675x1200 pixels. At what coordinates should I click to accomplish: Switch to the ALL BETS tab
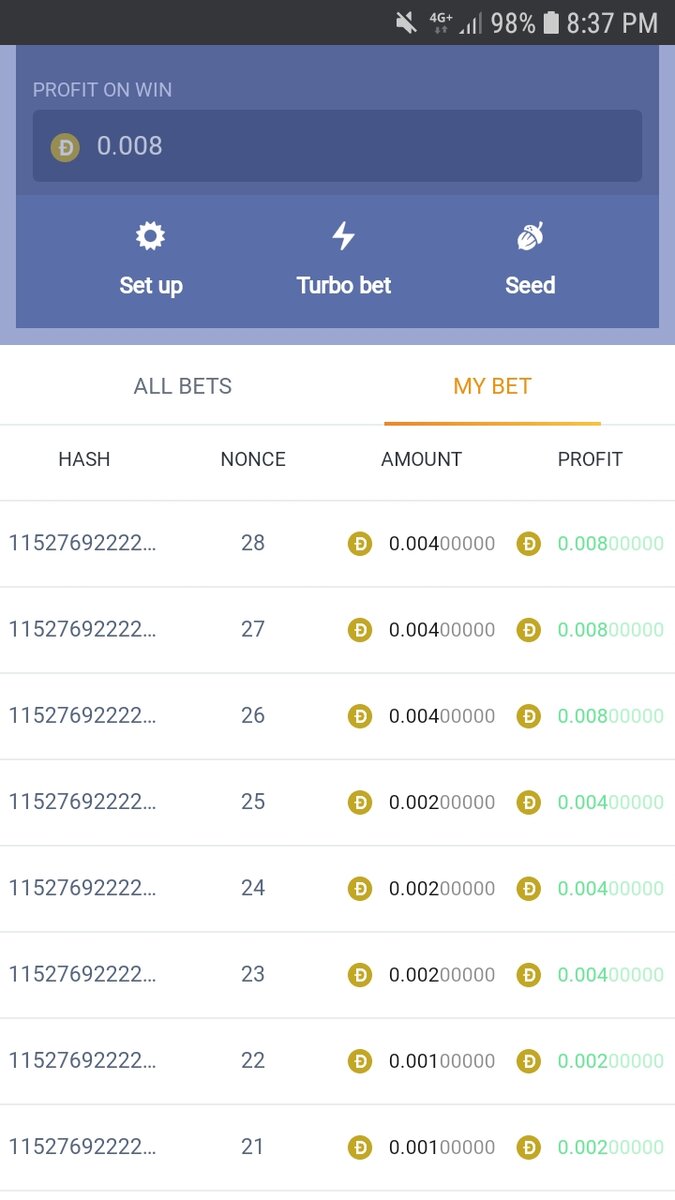point(183,386)
